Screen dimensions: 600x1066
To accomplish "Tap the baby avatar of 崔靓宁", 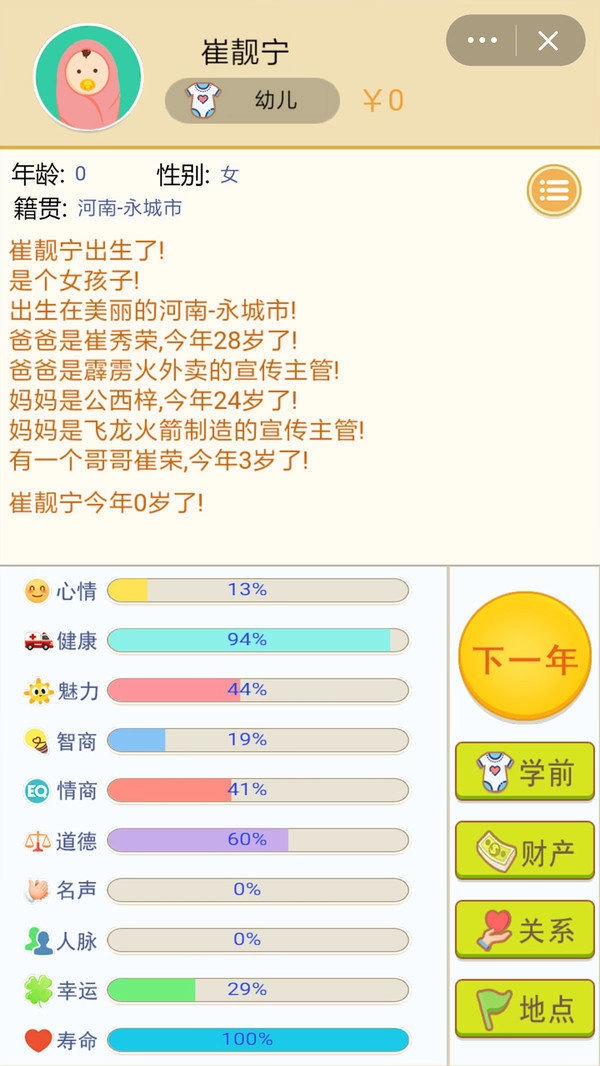I will (88, 78).
